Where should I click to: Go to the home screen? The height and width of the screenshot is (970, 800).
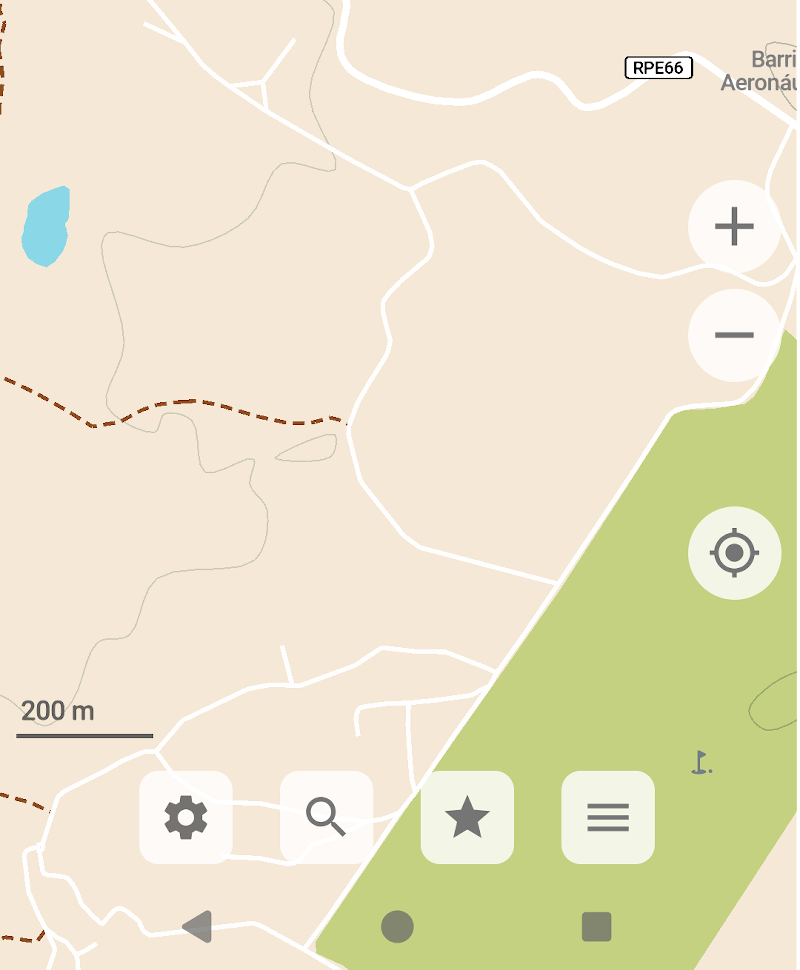397,927
